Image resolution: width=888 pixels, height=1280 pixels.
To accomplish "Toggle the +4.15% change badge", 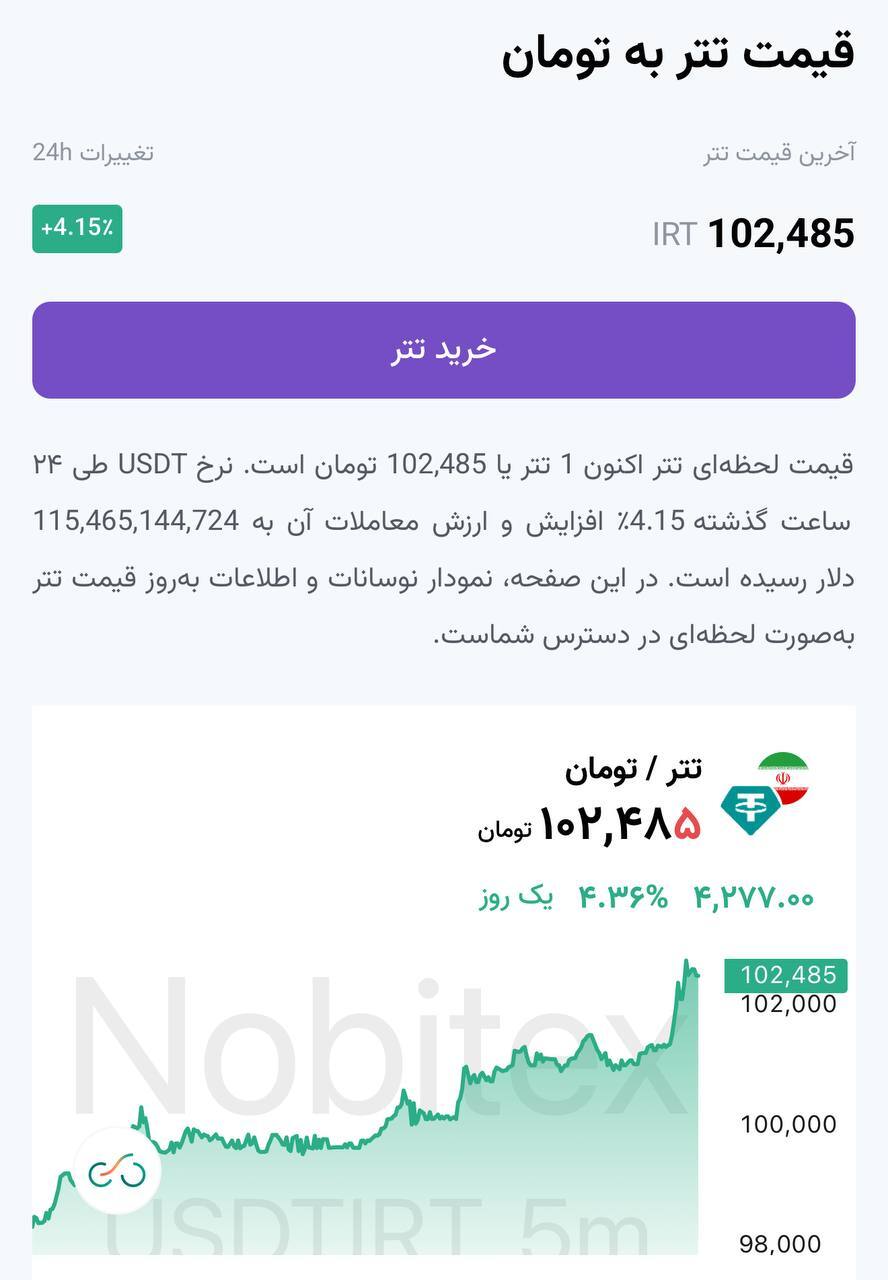I will [77, 229].
